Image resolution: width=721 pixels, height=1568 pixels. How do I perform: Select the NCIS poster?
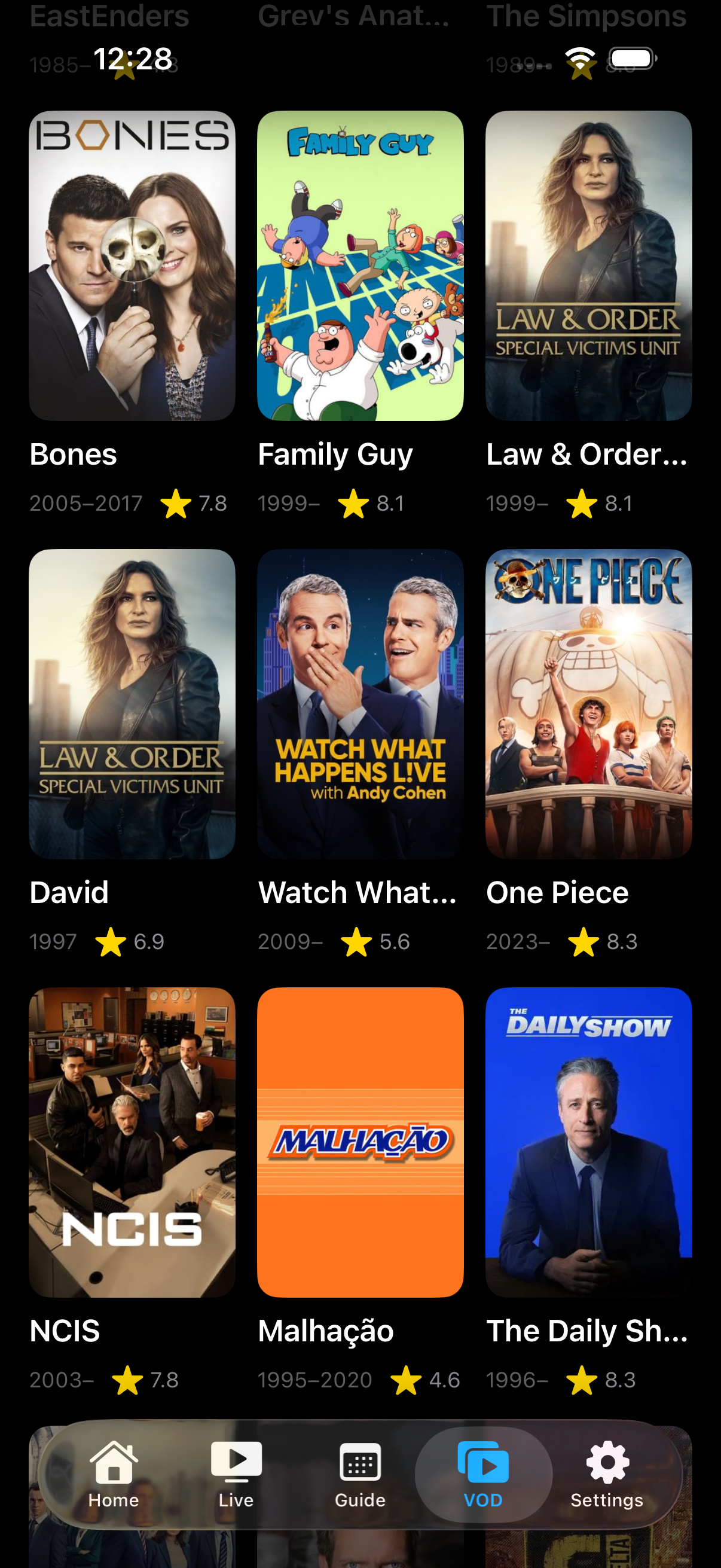(132, 1143)
